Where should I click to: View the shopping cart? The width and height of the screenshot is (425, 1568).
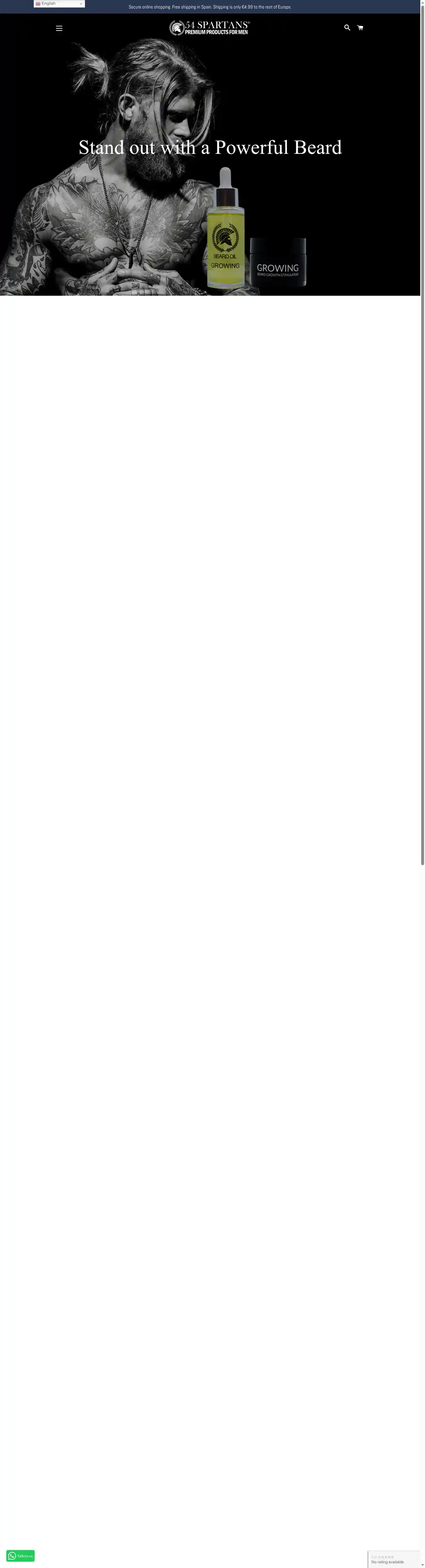(x=360, y=27)
